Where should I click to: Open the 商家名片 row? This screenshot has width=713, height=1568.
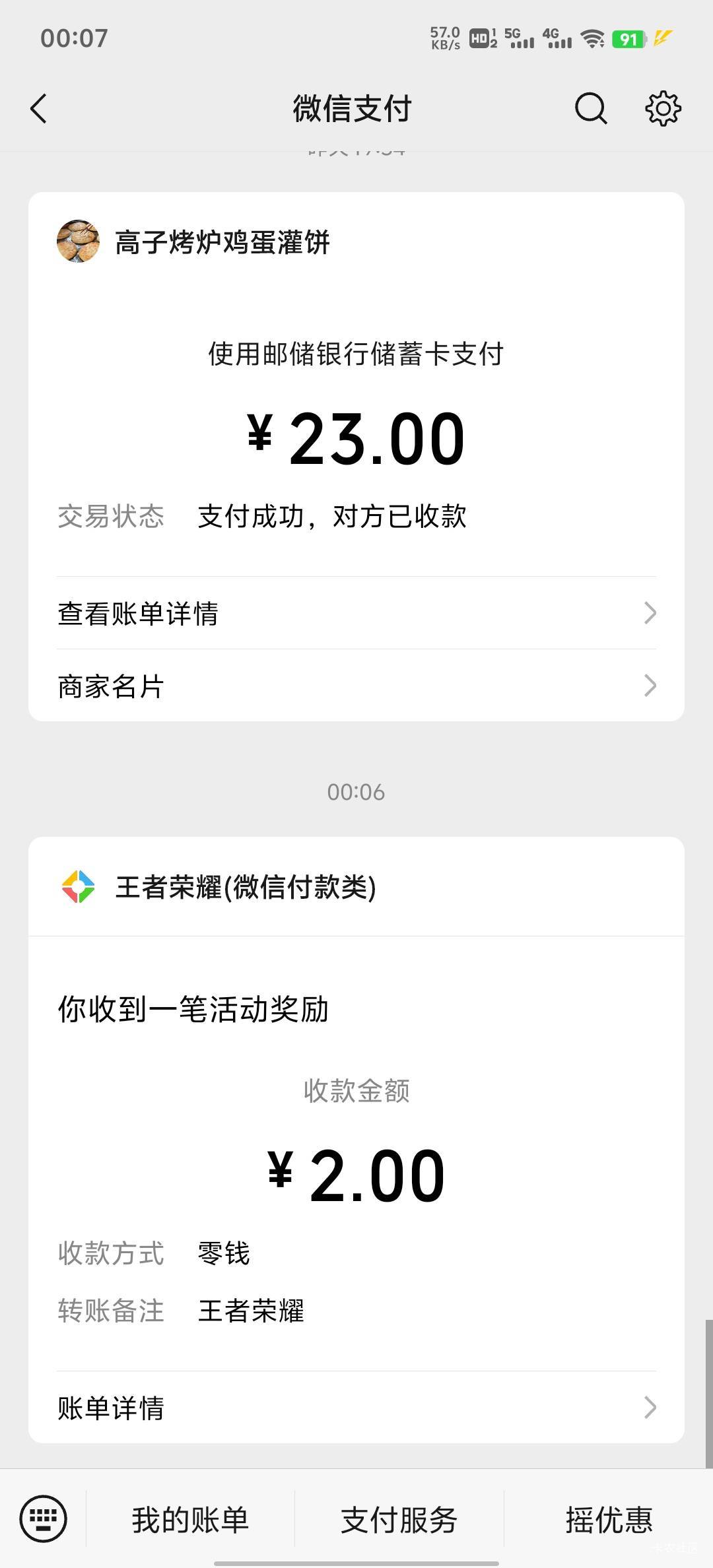pos(356,686)
